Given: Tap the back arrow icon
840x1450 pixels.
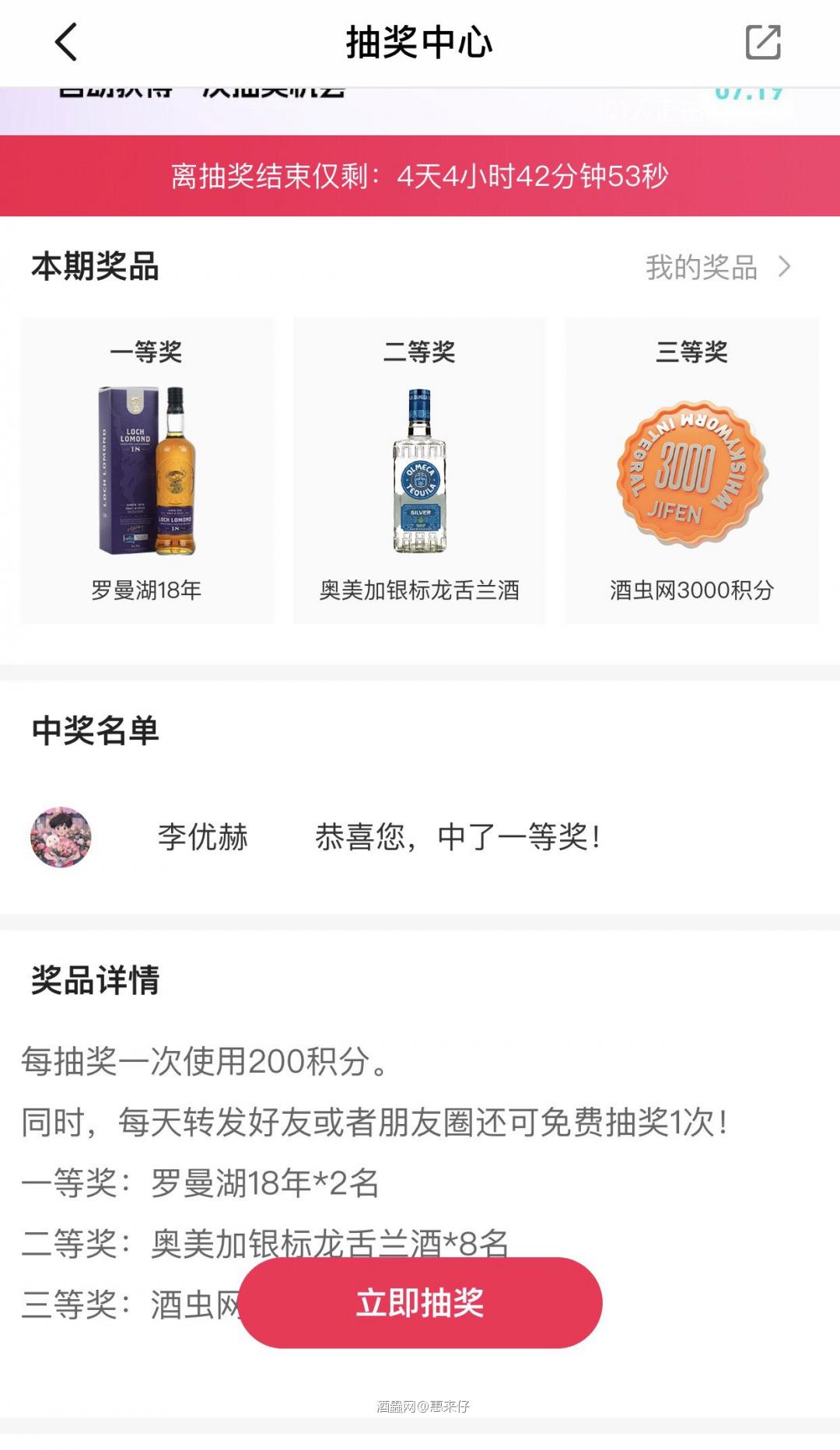Looking at the screenshot, I should 66,44.
